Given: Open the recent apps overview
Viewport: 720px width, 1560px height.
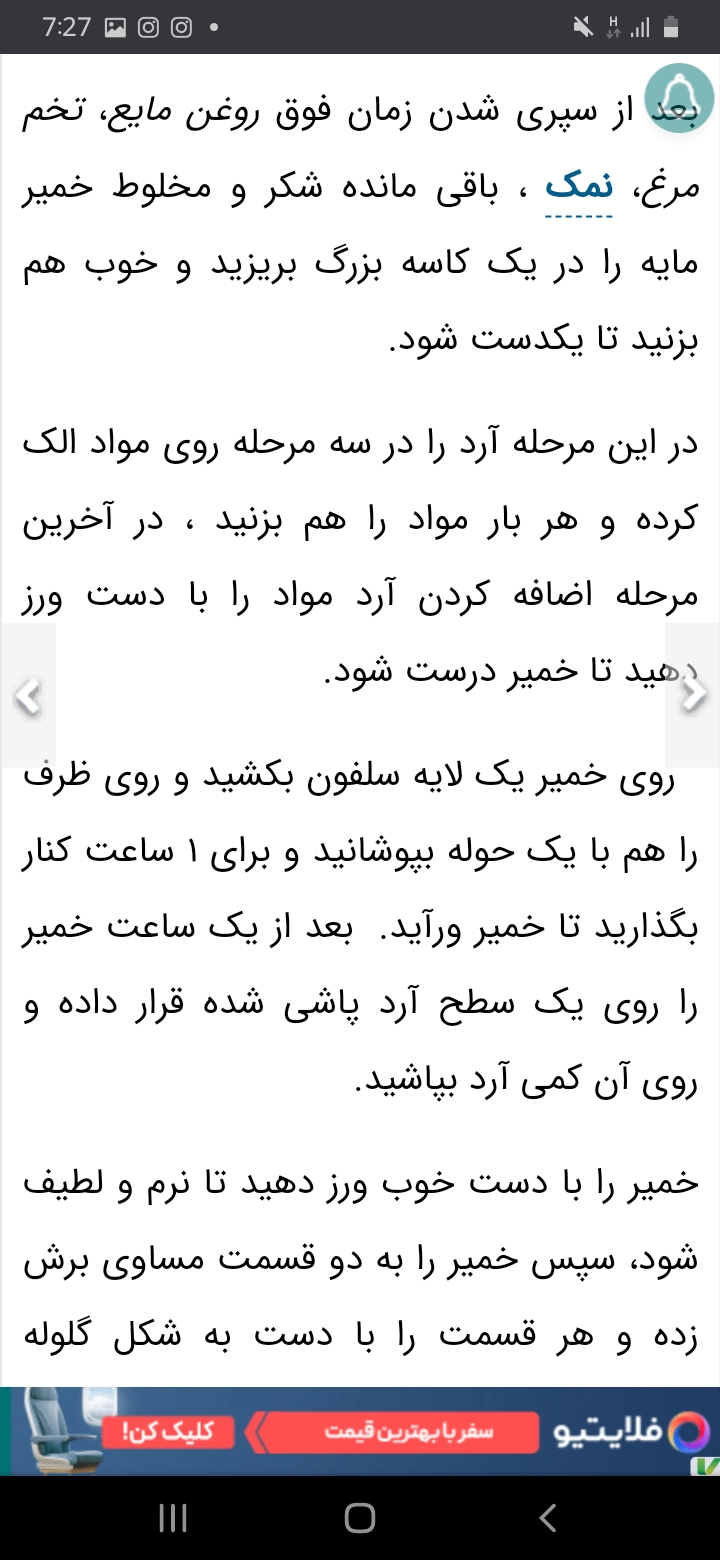Looking at the screenshot, I should coord(173,1518).
